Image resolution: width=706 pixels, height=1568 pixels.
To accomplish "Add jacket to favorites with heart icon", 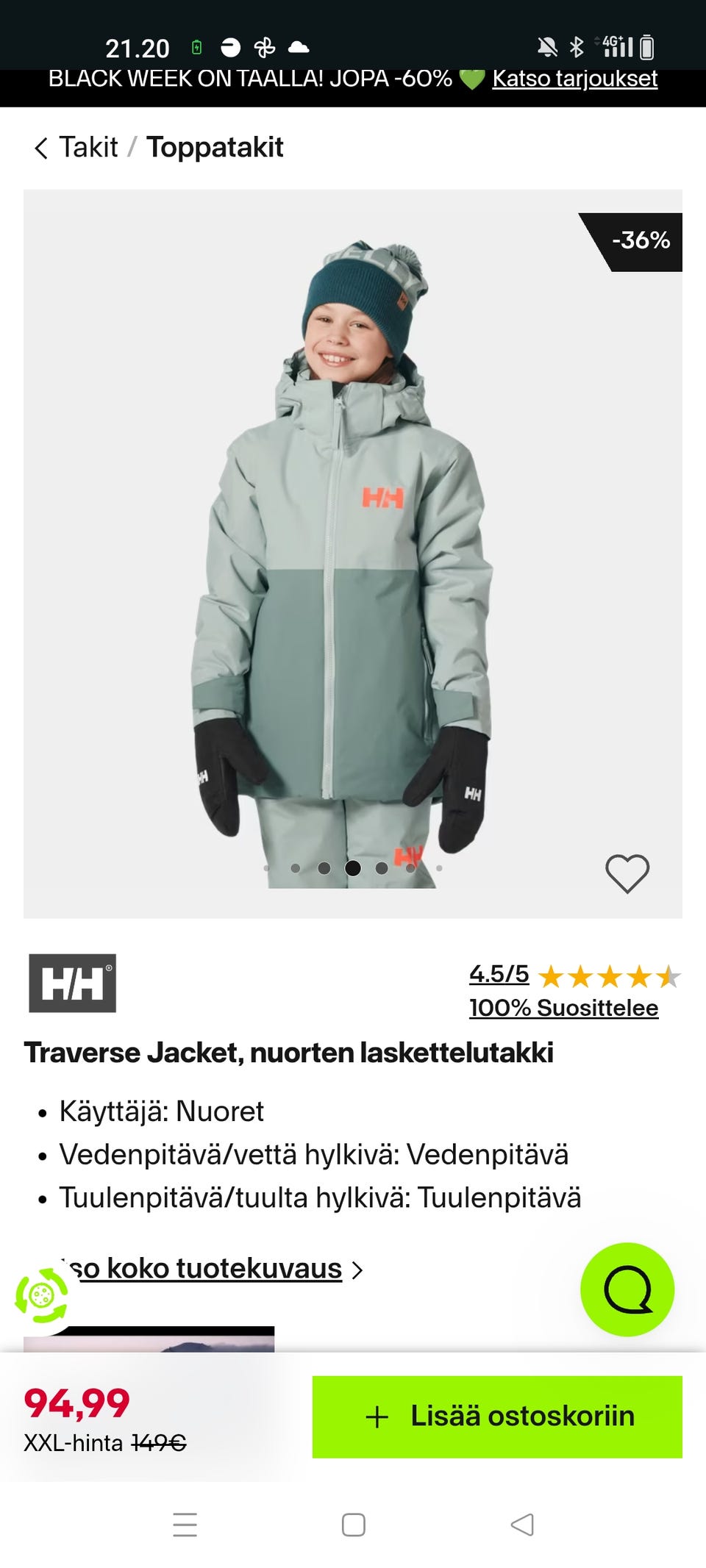I will tap(627, 873).
